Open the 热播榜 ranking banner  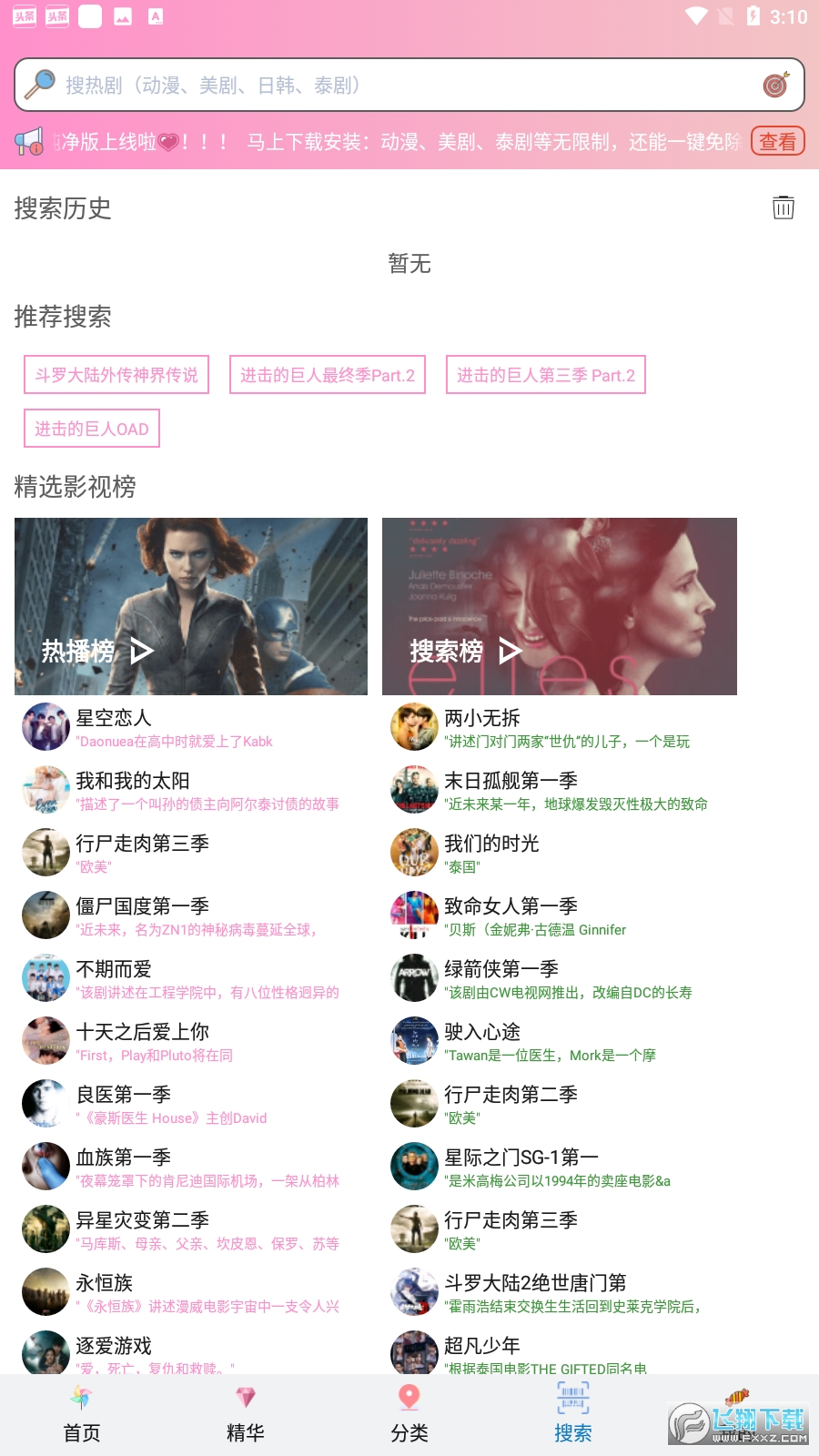click(x=191, y=606)
